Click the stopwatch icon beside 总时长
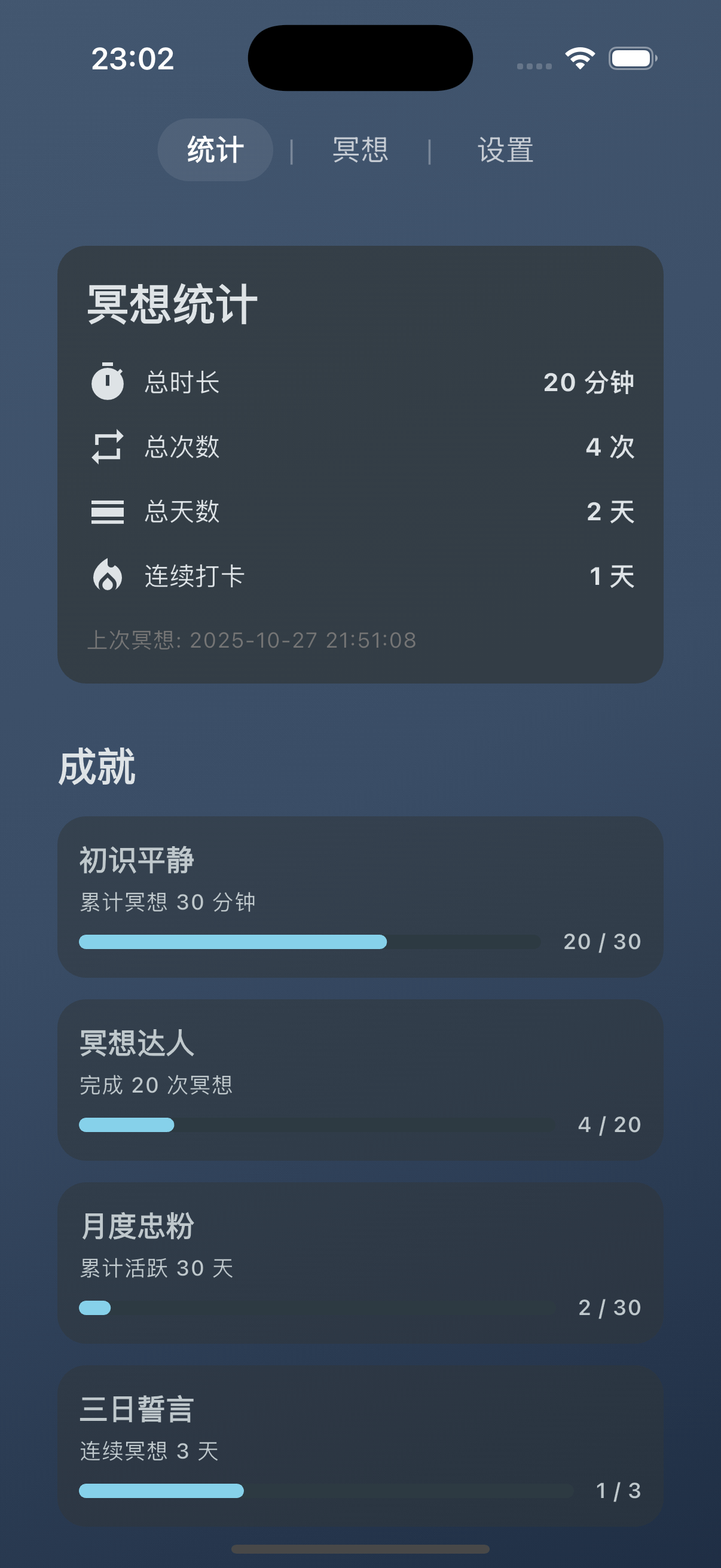The width and height of the screenshot is (721, 1568). point(108,382)
